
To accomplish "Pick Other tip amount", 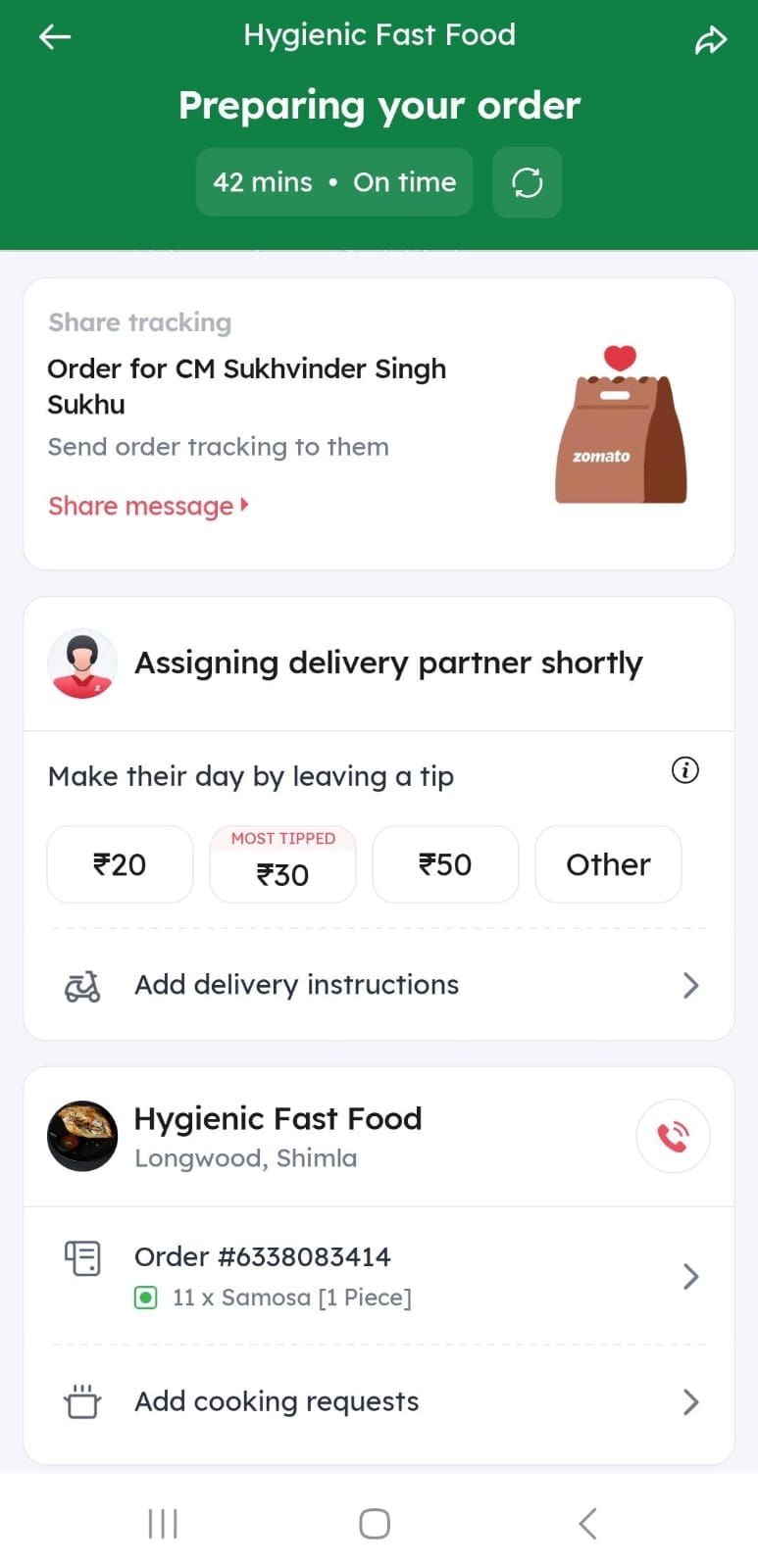I will pyautogui.click(x=608, y=864).
